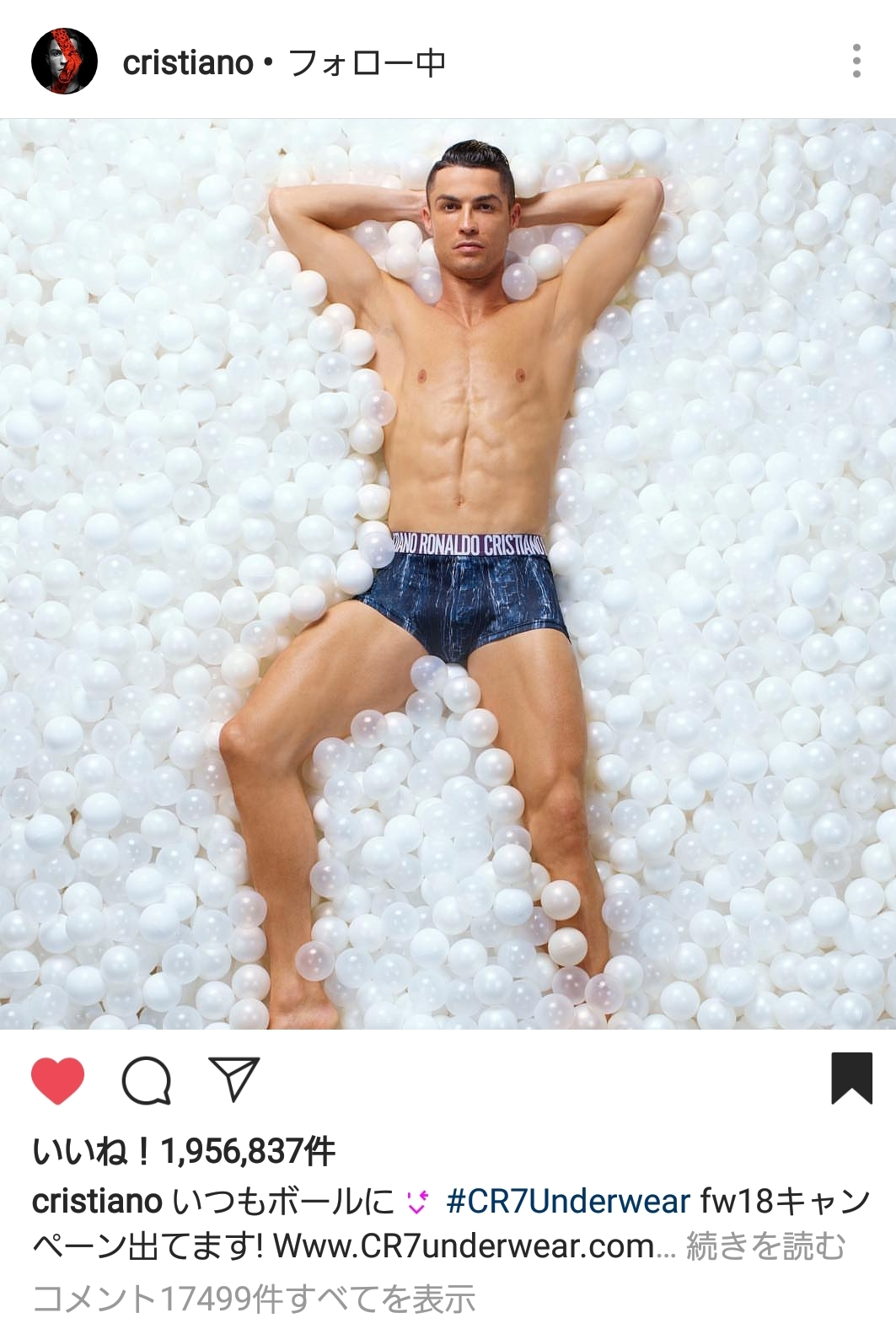This screenshot has height=1329, width=896.
Task: Expand the caption with 続きを読む
Action: tap(765, 1246)
